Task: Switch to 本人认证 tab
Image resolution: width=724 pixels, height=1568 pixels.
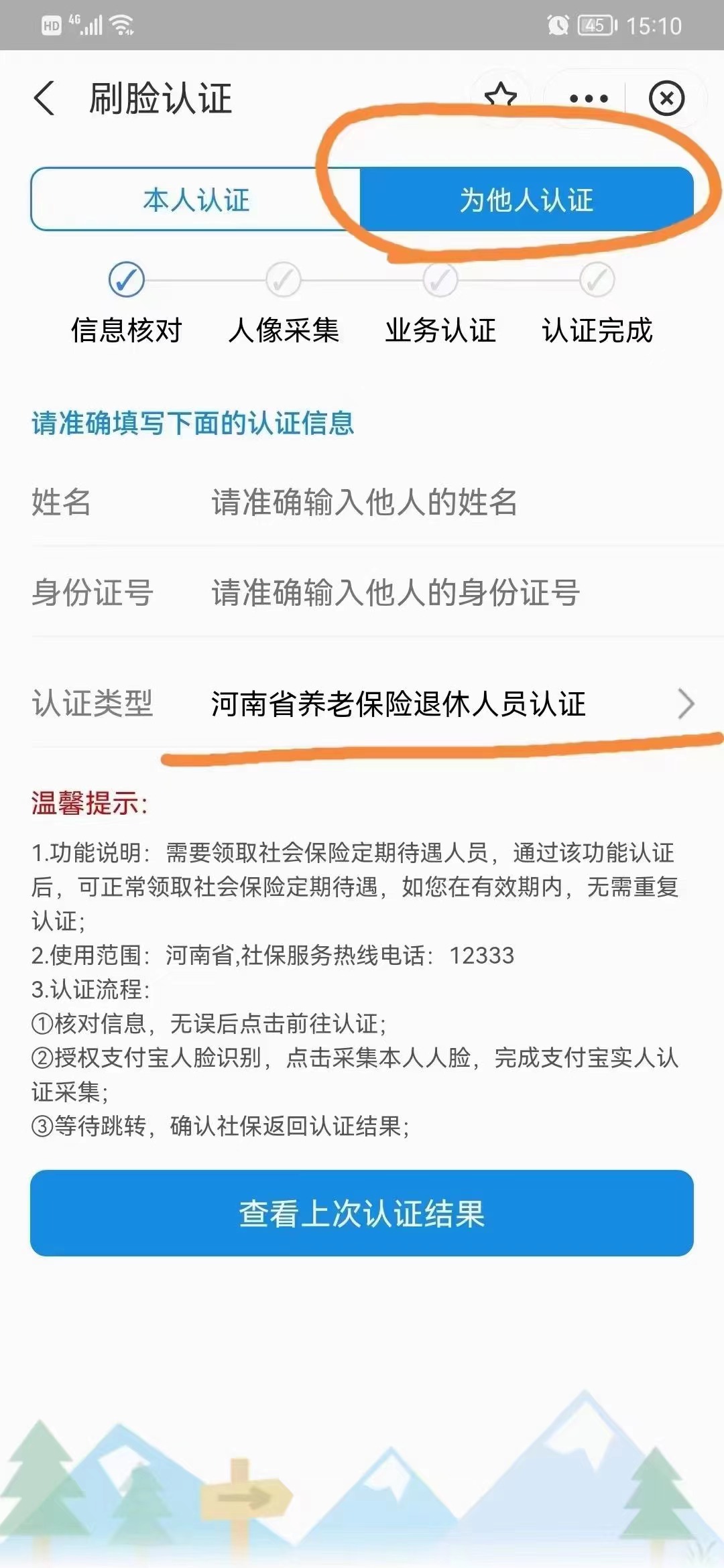Action: tap(196, 200)
